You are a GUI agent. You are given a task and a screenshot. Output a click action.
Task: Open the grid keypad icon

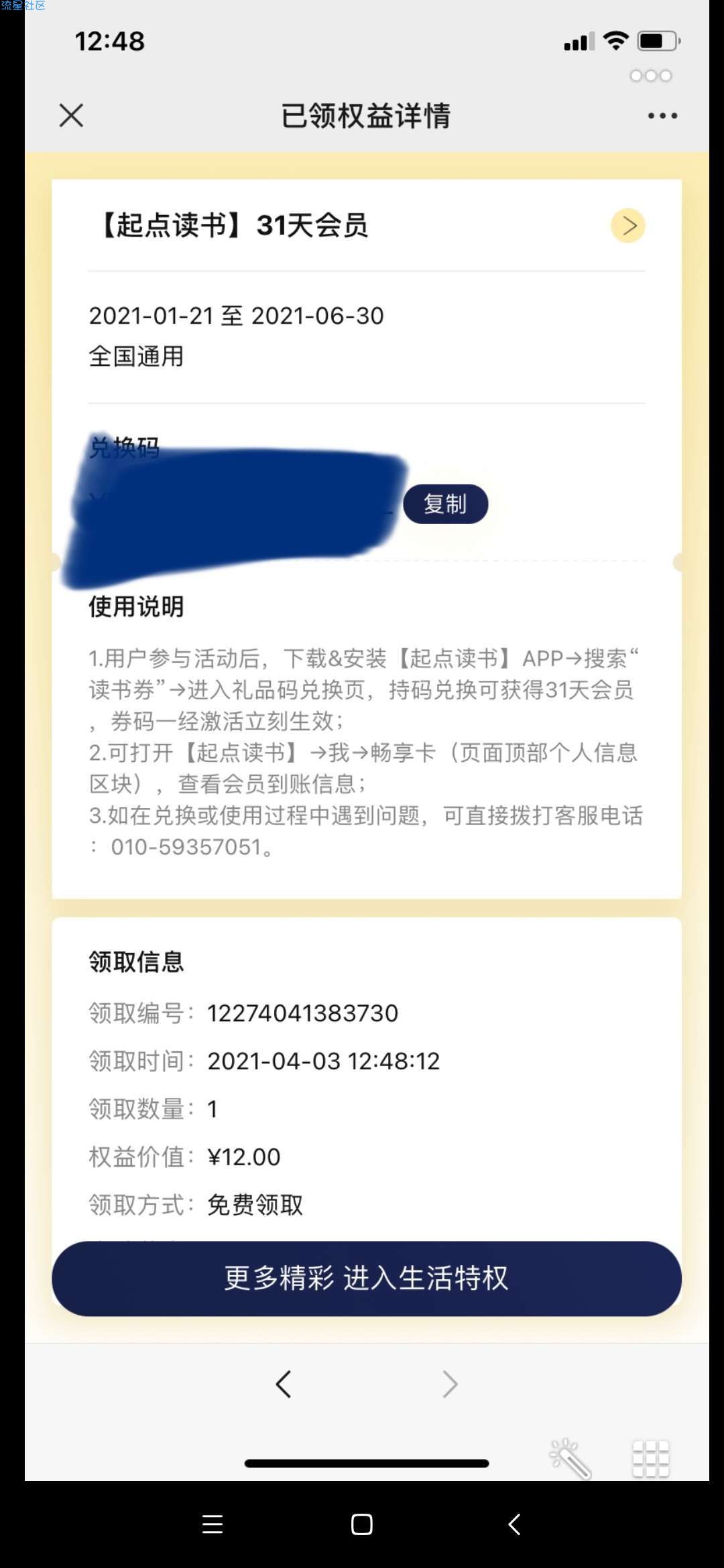650,1458
